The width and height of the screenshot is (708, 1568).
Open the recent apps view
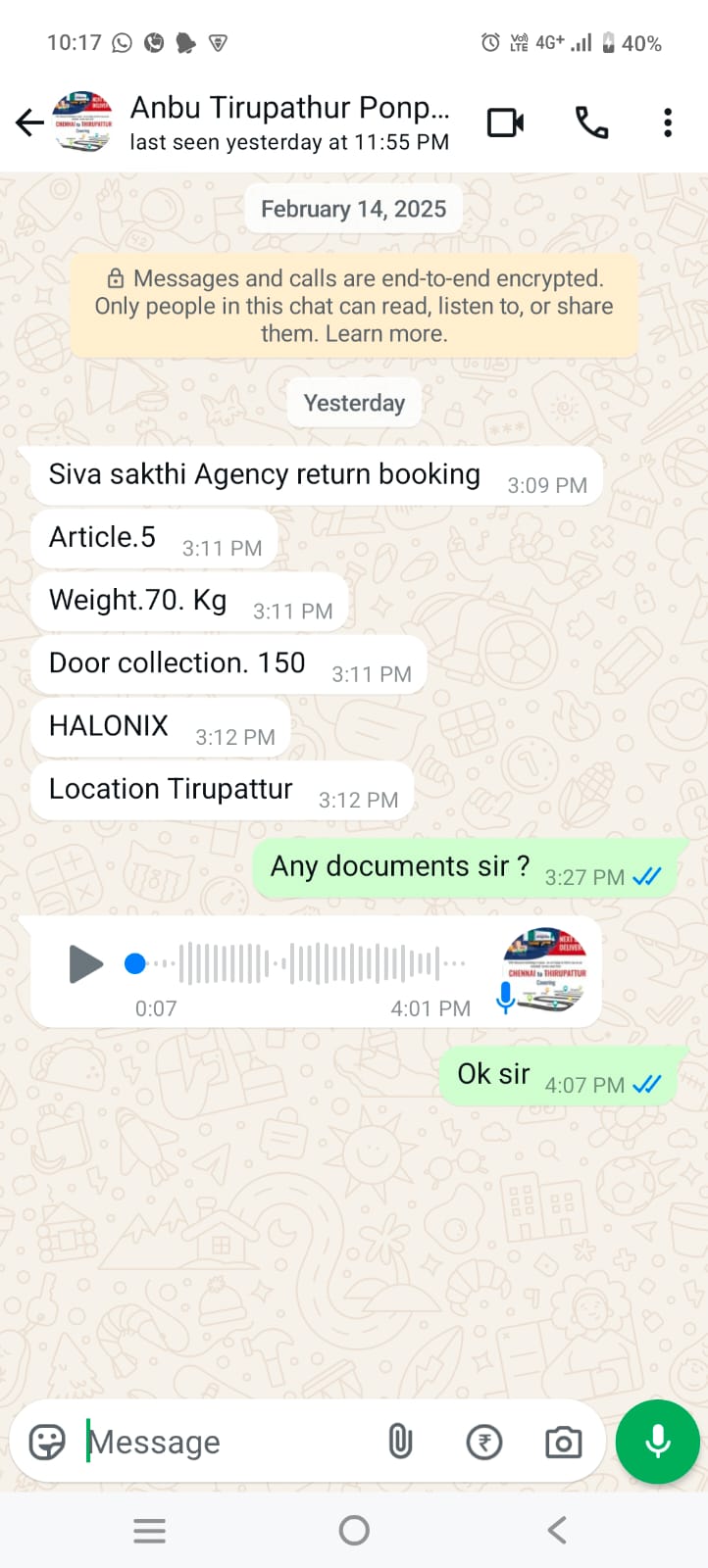click(149, 1530)
